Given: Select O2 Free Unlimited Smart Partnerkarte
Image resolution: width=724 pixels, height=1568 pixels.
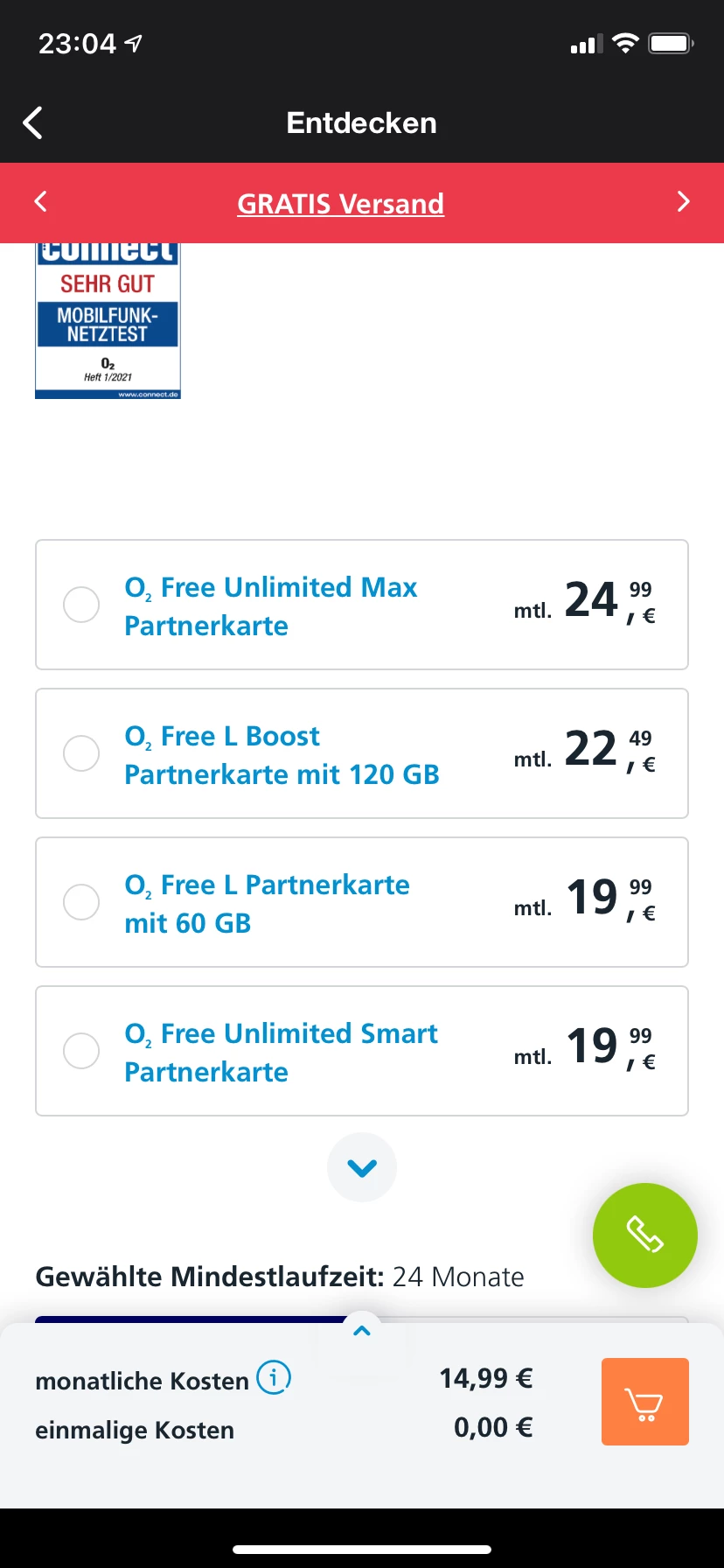Looking at the screenshot, I should click(x=81, y=1051).
